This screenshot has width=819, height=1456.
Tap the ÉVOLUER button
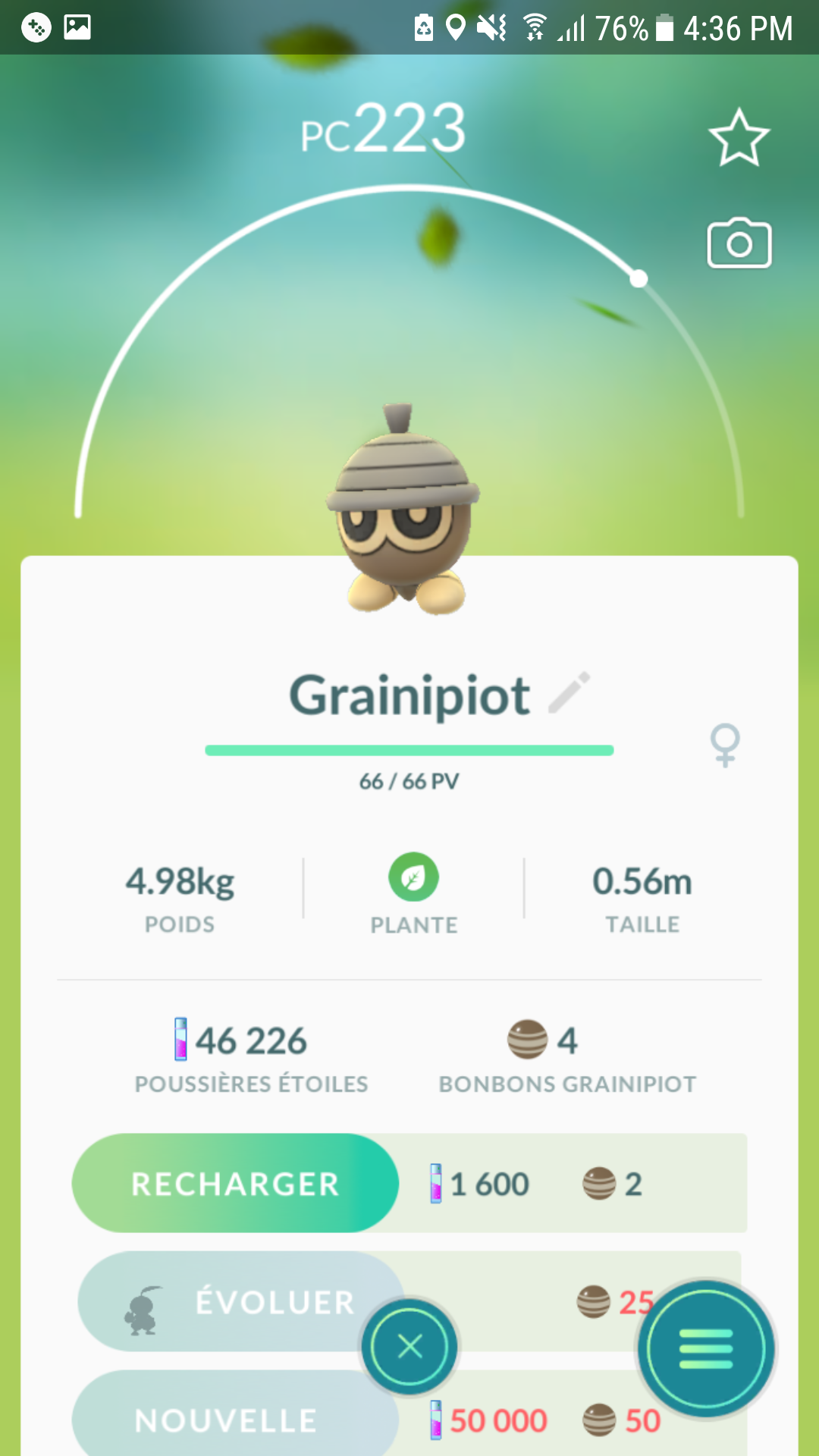pos(235,1301)
